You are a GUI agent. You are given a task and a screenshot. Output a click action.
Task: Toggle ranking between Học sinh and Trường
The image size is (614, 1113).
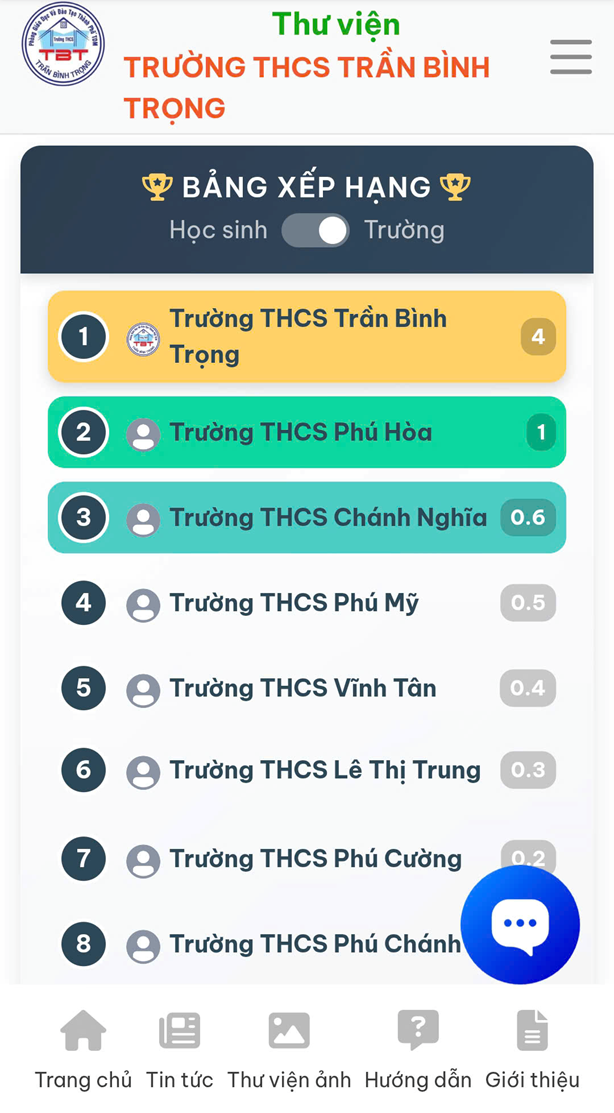[x=315, y=231]
